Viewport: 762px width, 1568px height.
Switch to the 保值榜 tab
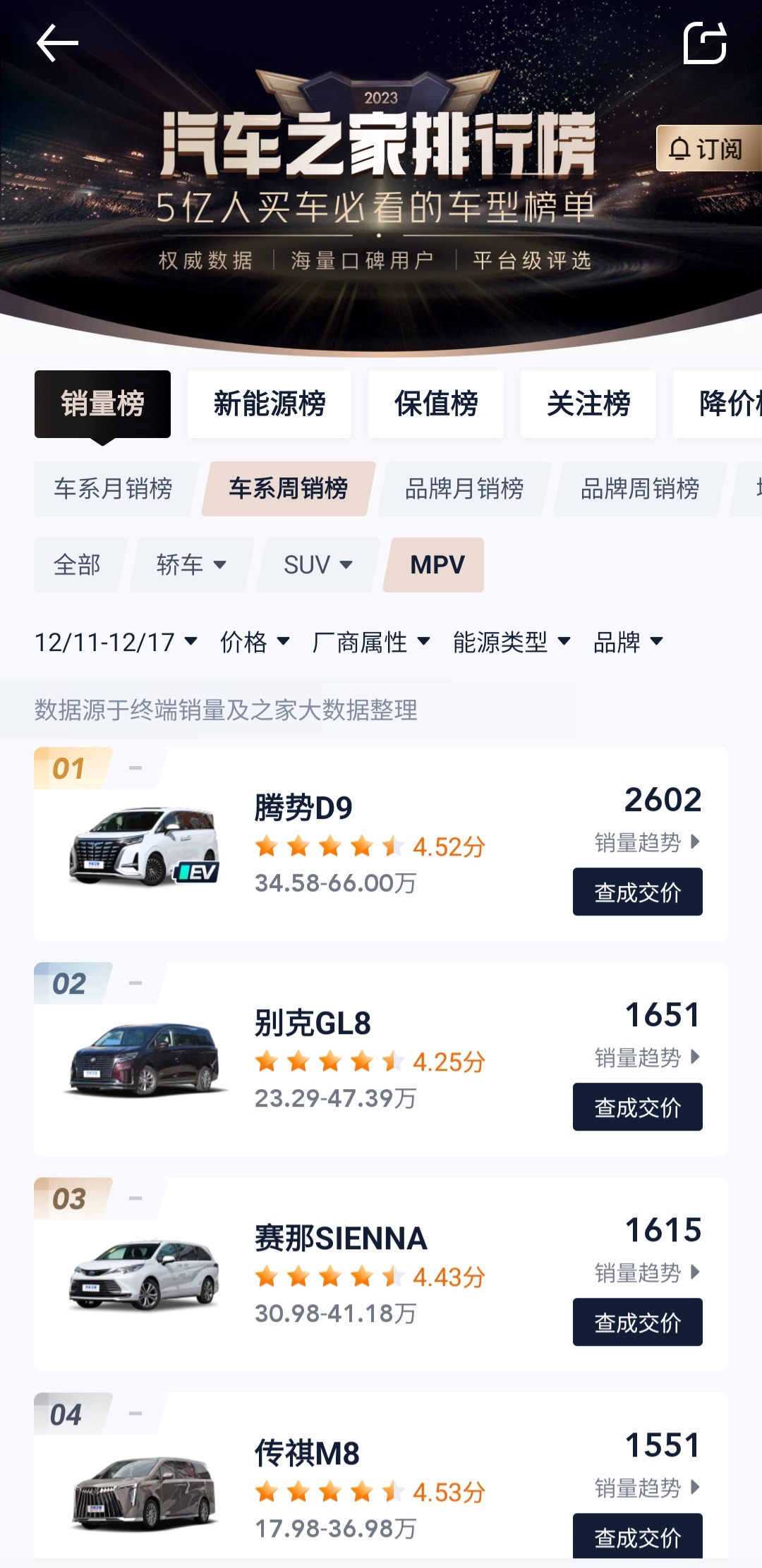436,404
